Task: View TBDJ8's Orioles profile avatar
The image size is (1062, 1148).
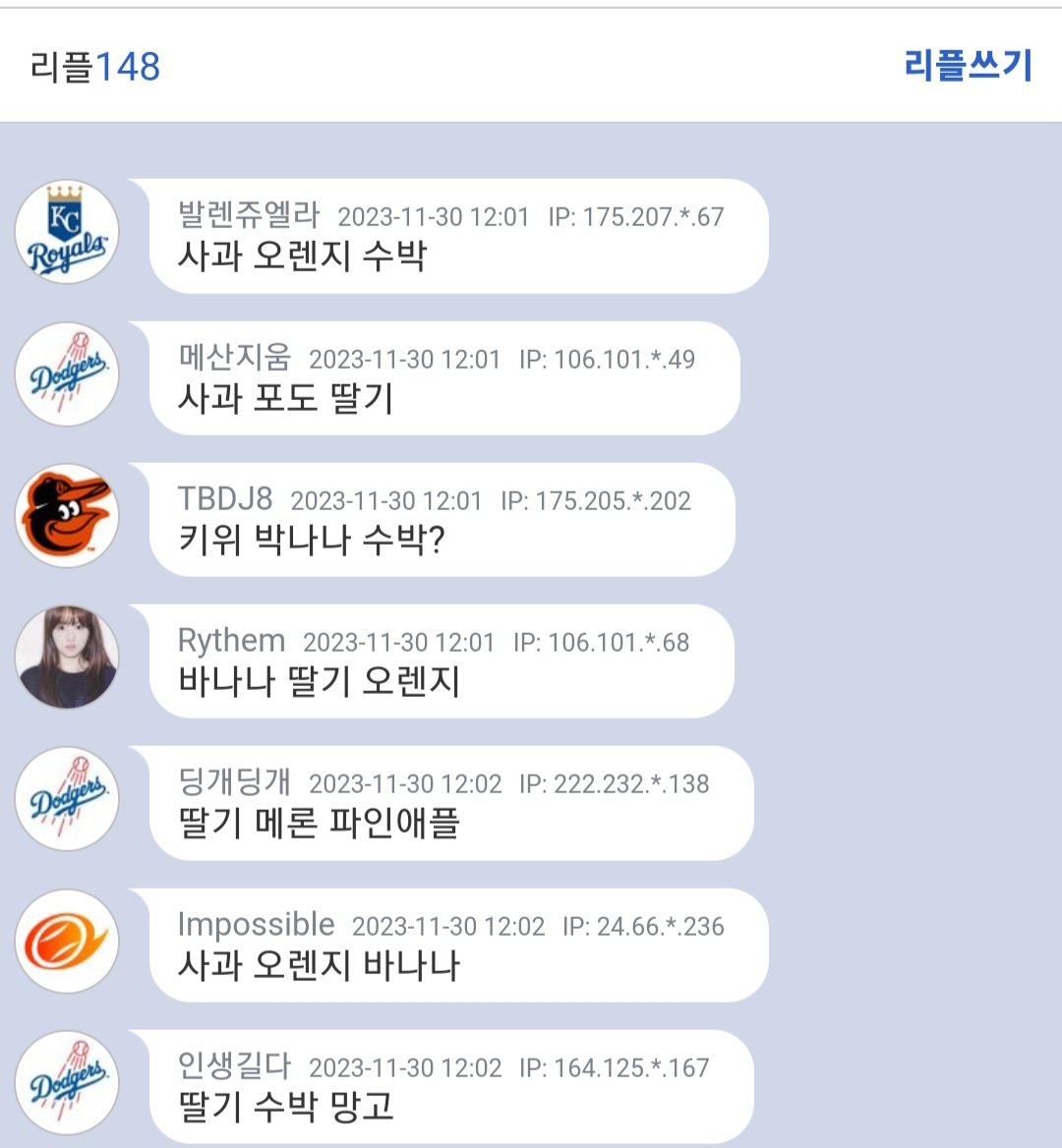Action: coord(67,517)
